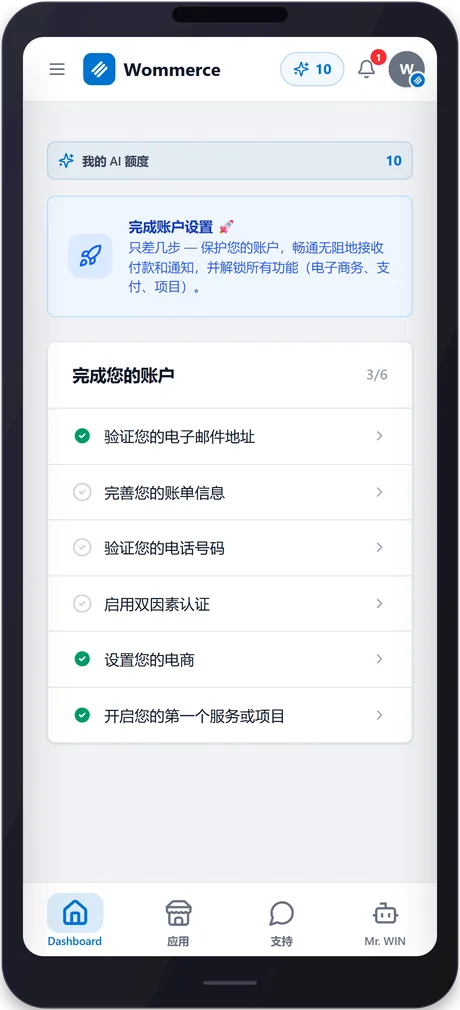The image size is (460, 1010).
Task: Open the profile avatar menu
Action: (407, 69)
